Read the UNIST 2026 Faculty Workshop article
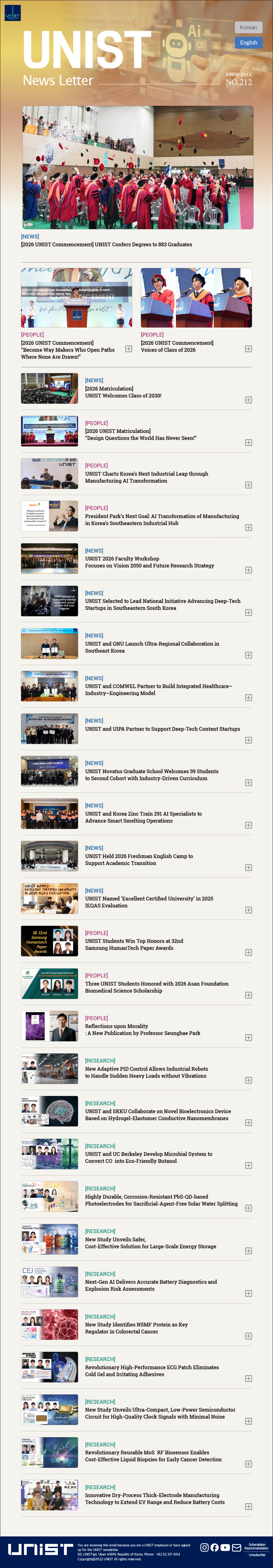 (x=149, y=562)
